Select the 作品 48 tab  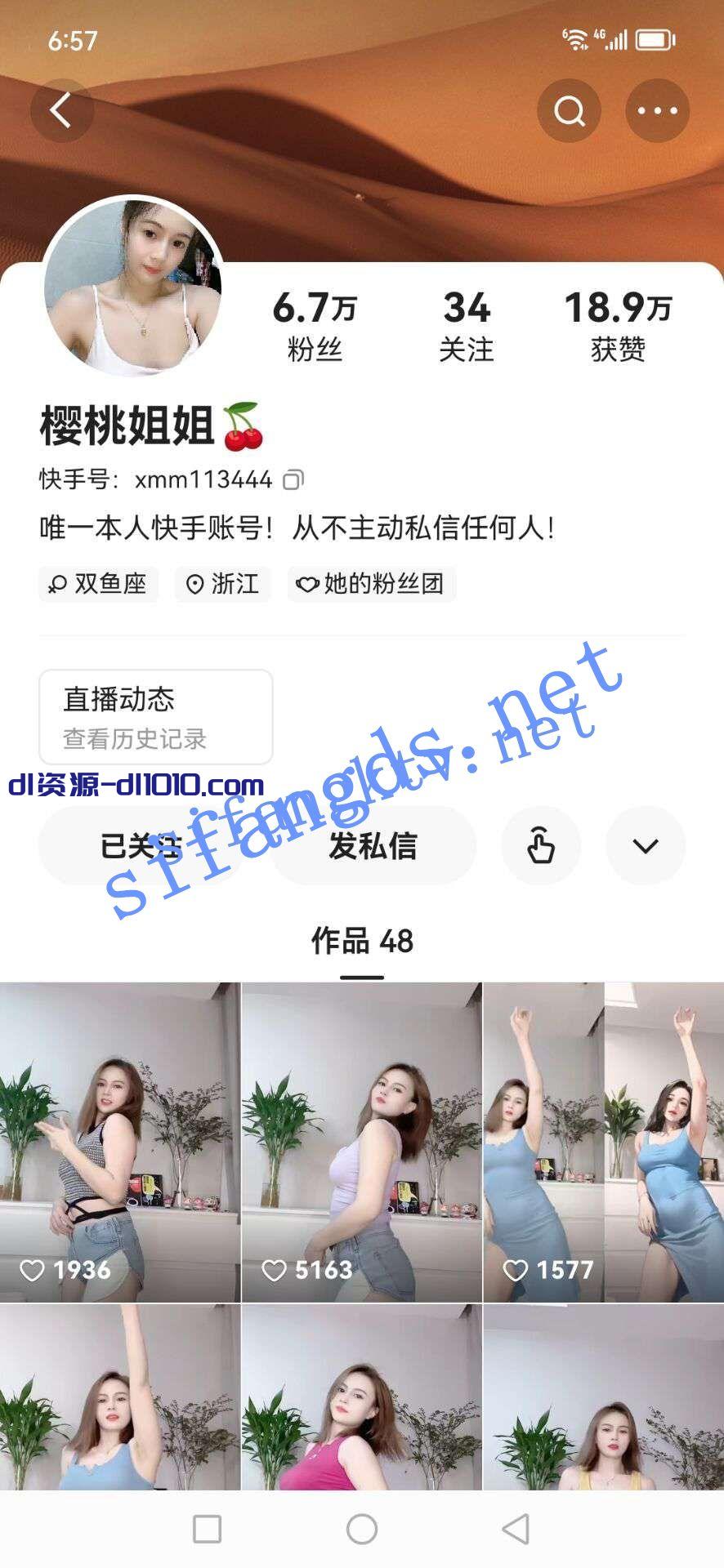(x=362, y=942)
